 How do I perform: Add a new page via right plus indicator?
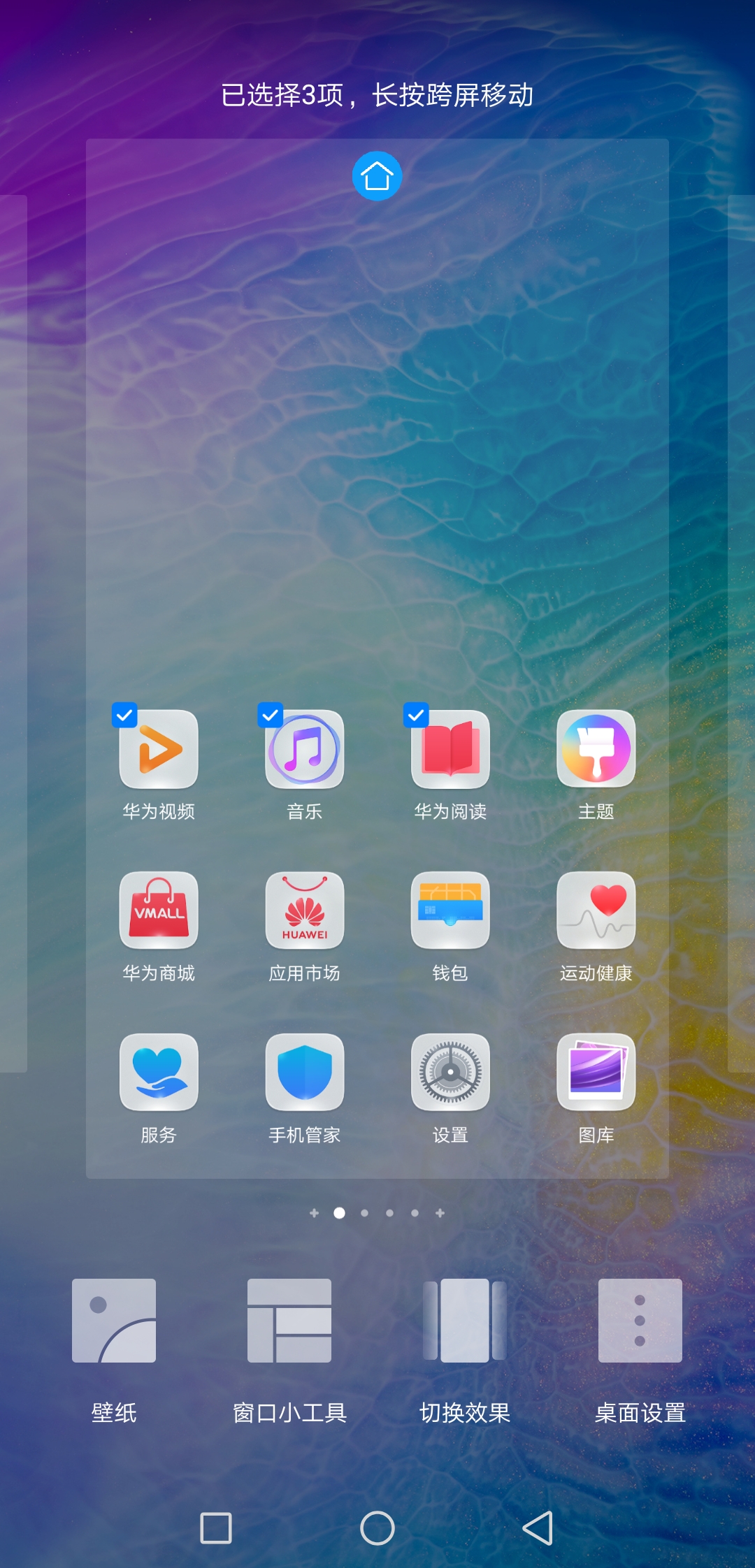pyautogui.click(x=440, y=1213)
